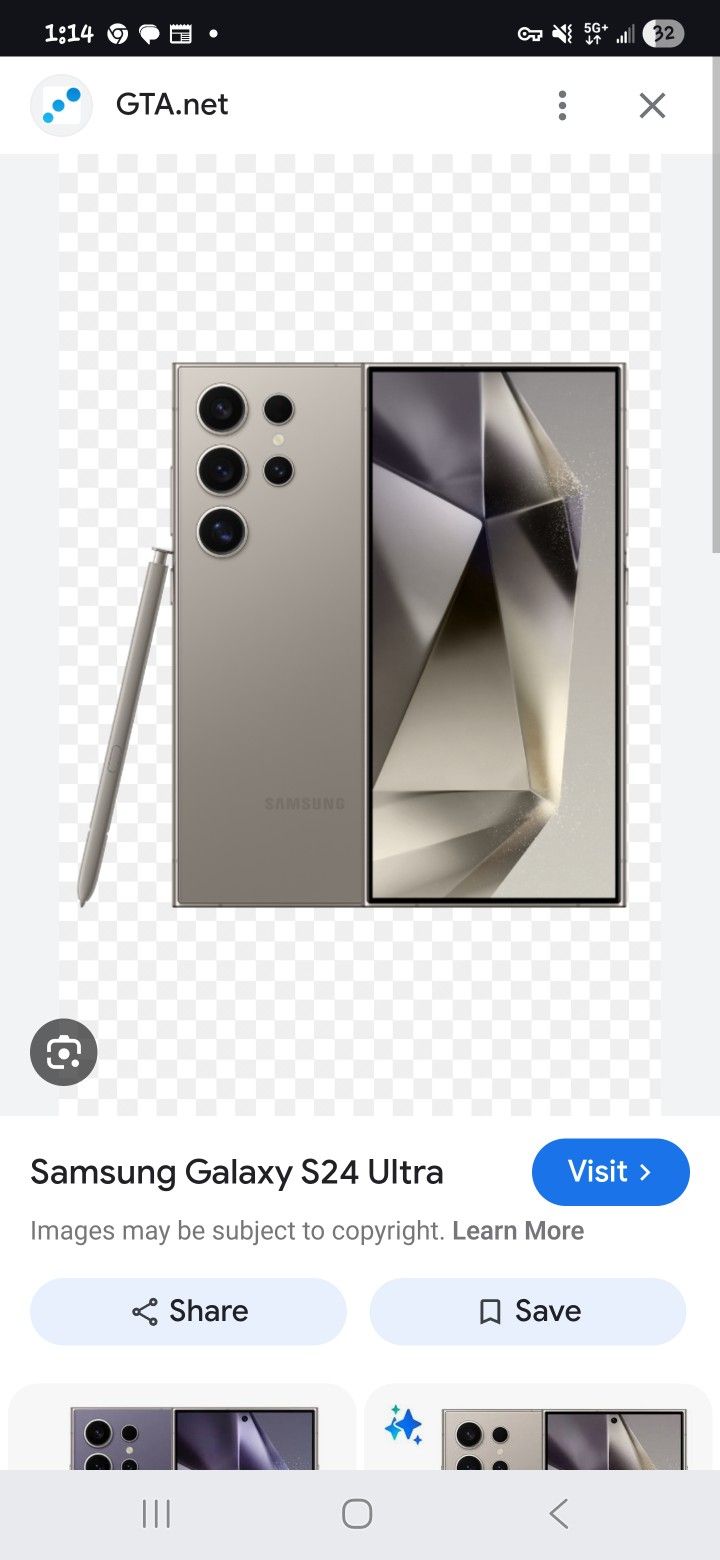Open the gray phone related image with sparkle
The height and width of the screenshot is (1560, 720).
tap(538, 1427)
